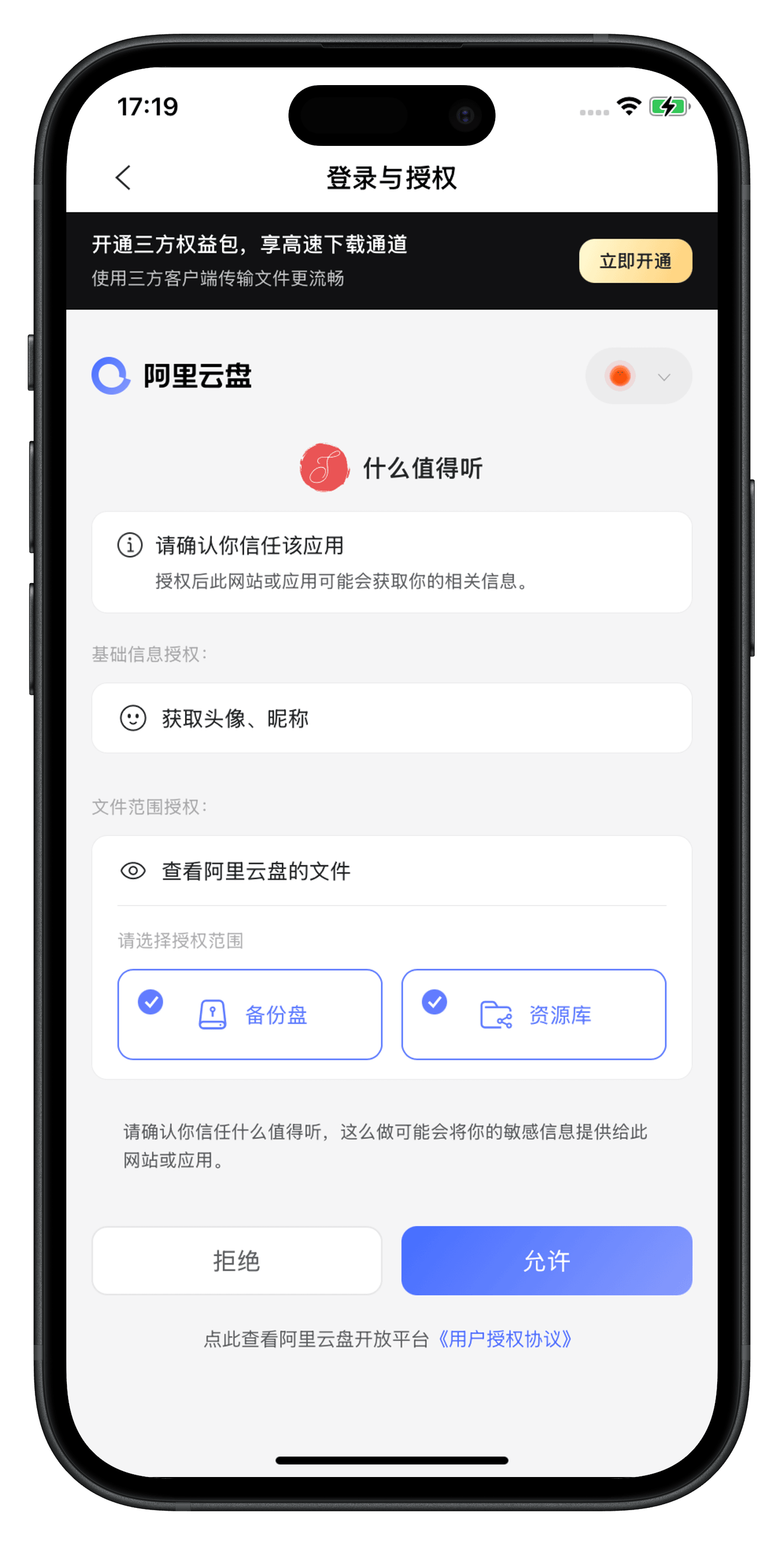Go back from 登录与授权 page
This screenshot has height=1545, width=784.
coord(124,177)
